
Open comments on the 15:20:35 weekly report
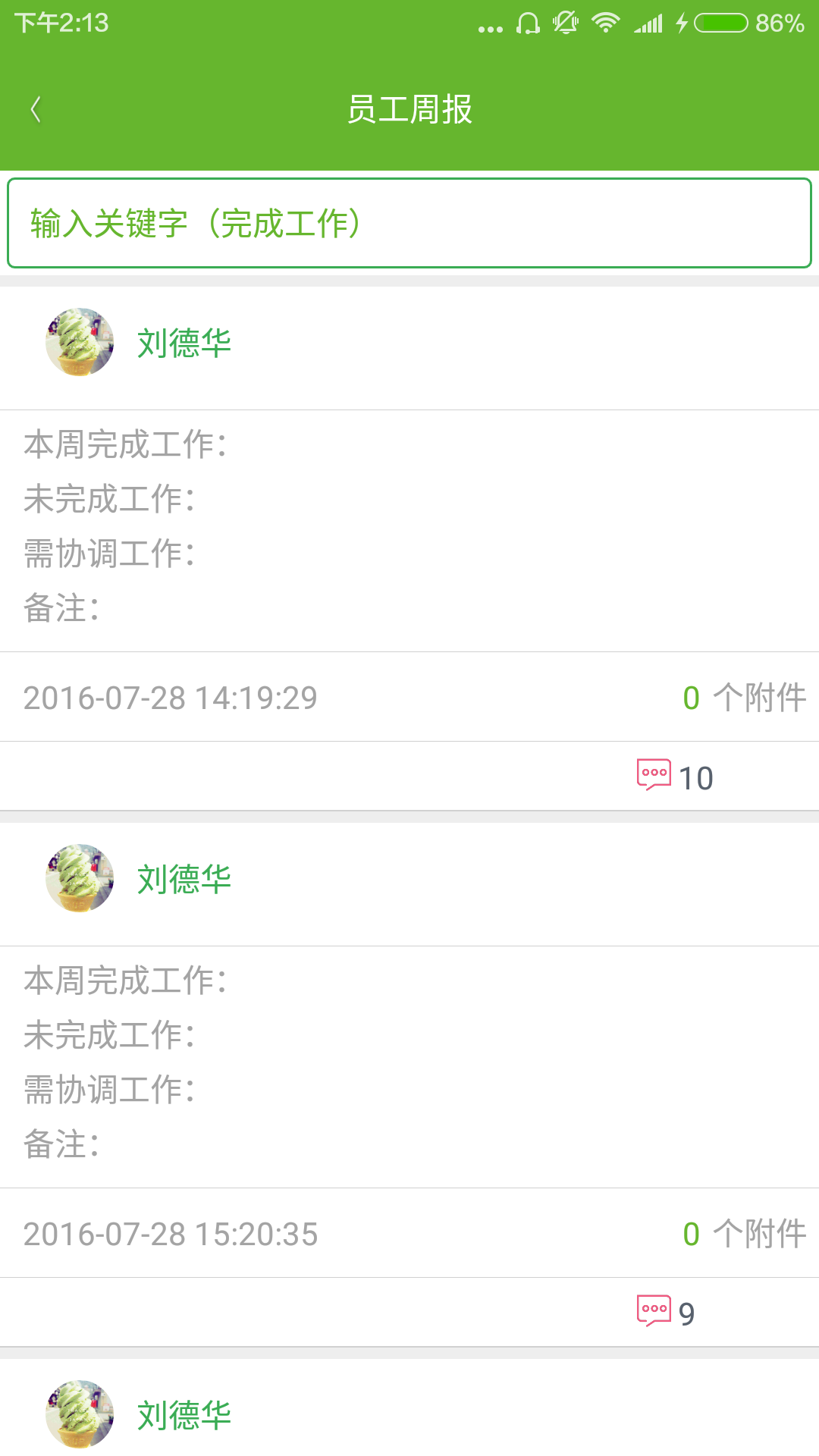(x=666, y=1312)
